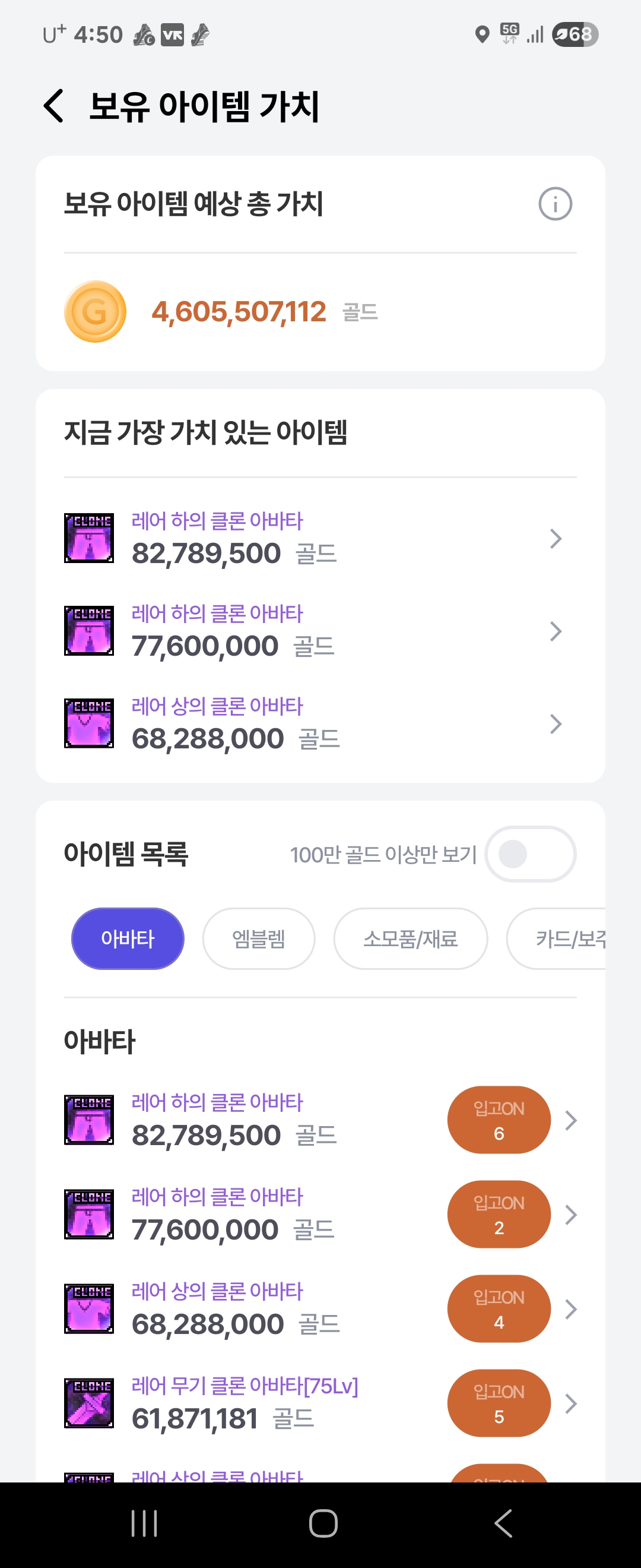Open the recent apps overview
Screen dimensions: 641x1568
click(144, 1523)
